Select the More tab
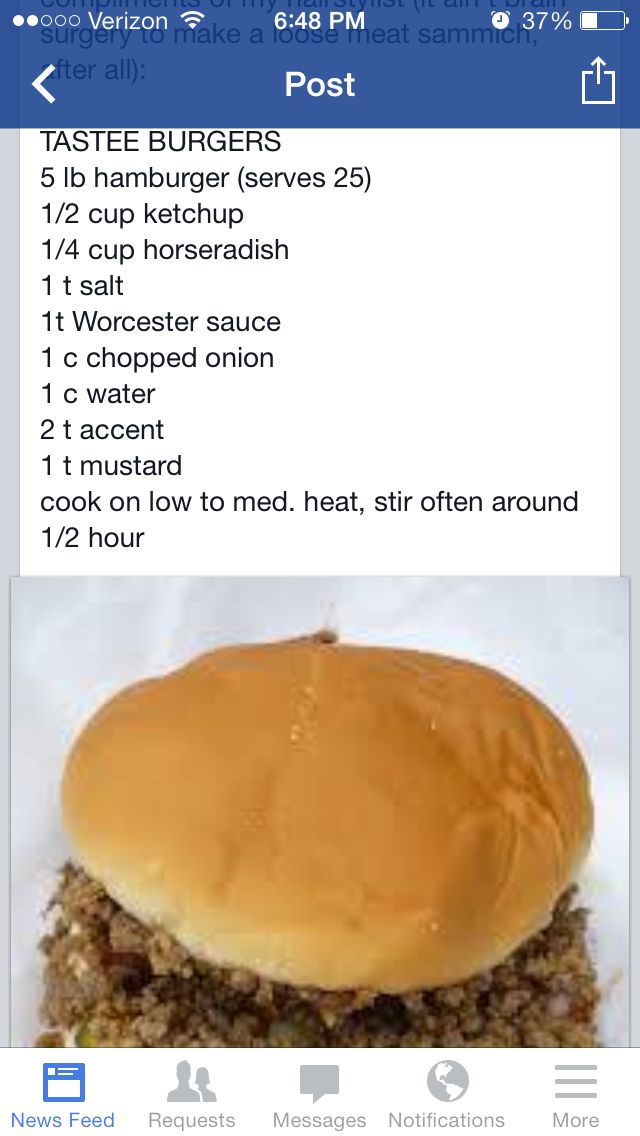The image size is (640, 1136). click(x=575, y=1094)
